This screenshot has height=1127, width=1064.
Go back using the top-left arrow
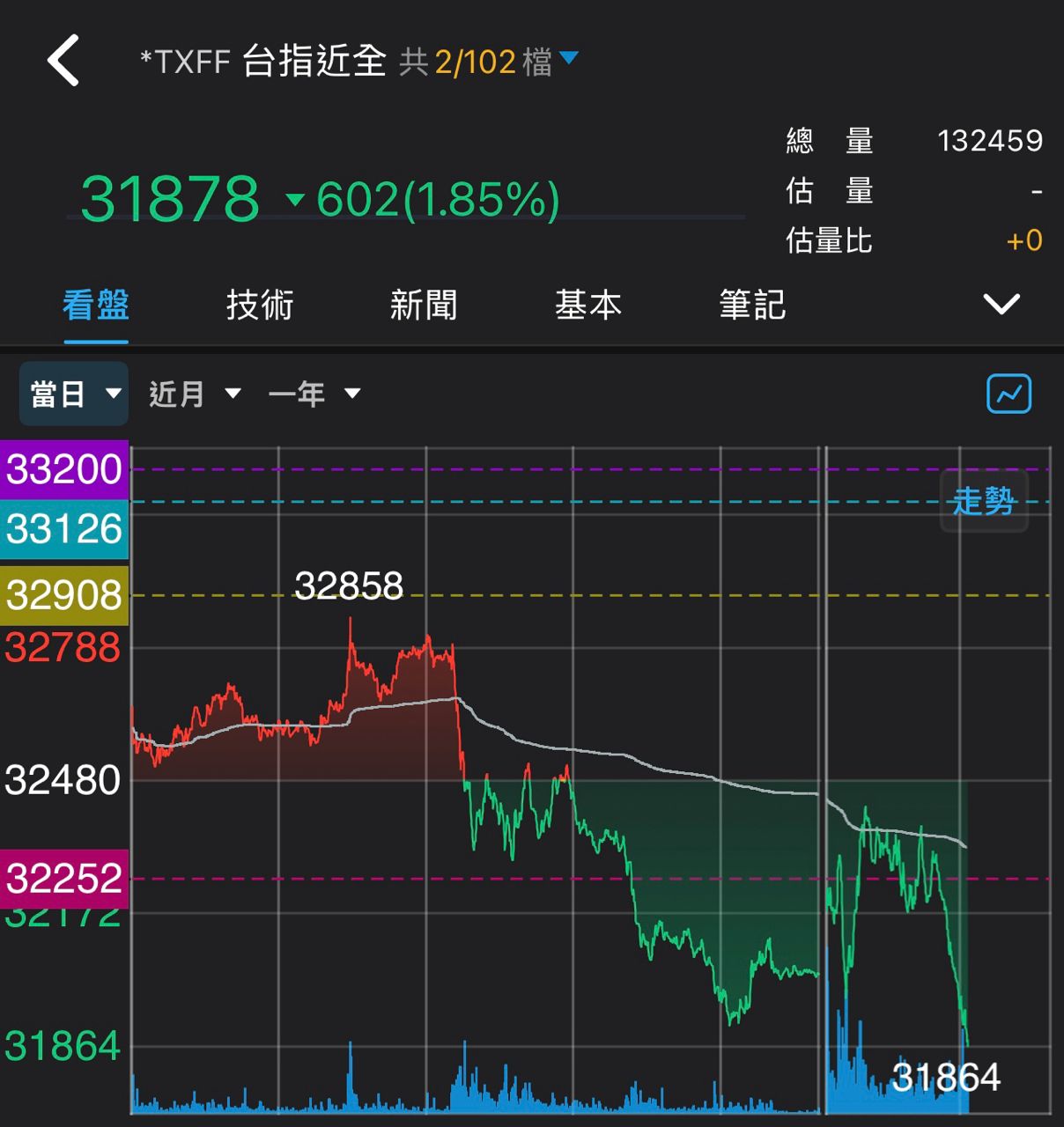[x=63, y=61]
